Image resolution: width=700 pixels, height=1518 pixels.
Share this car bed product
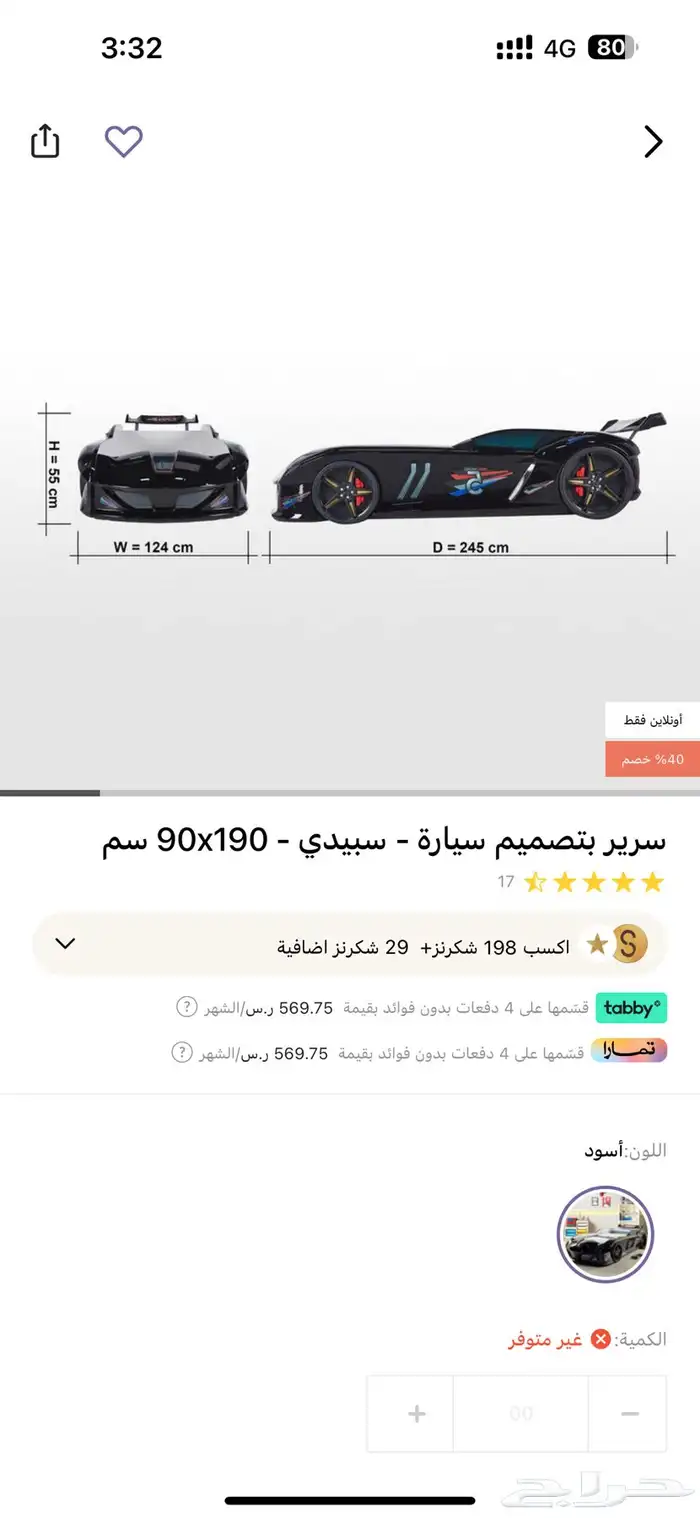[x=45, y=142]
